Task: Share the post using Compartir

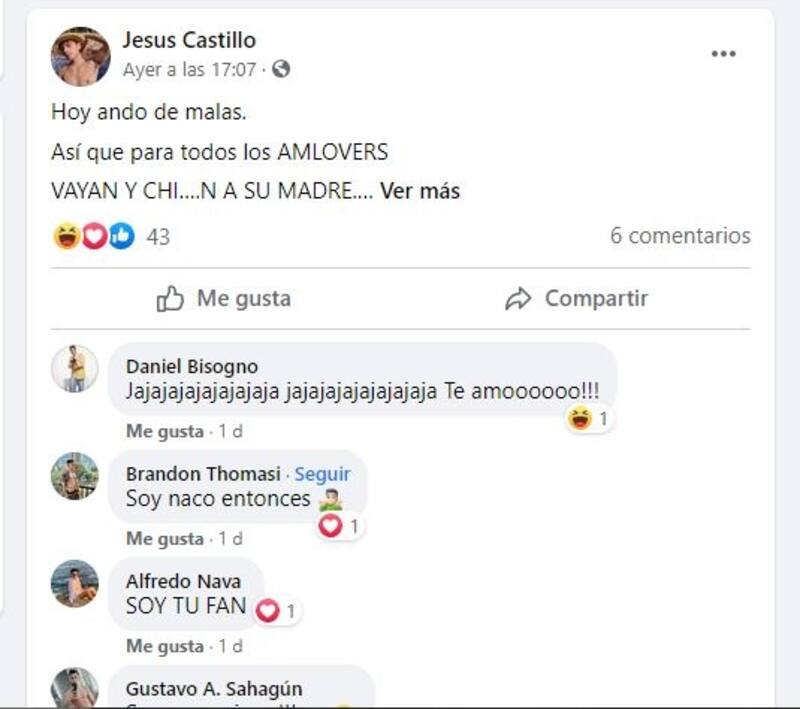Action: tap(577, 298)
